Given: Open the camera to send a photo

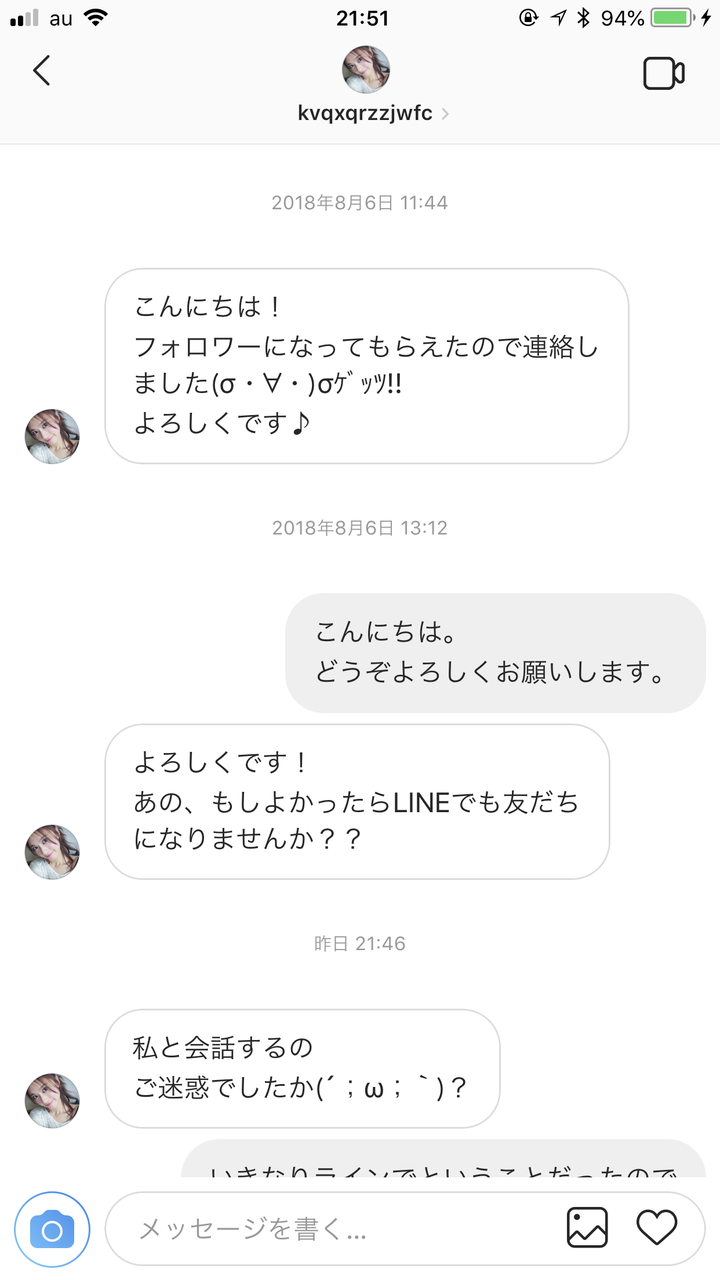Looking at the screenshot, I should point(52,1228).
